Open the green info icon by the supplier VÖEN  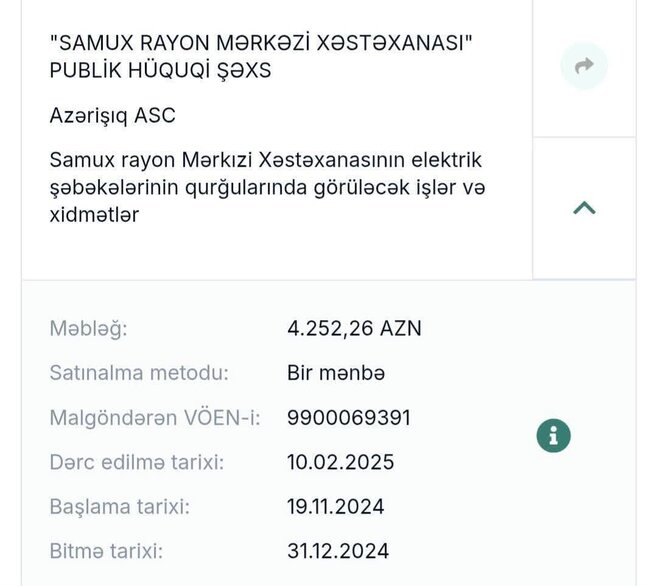click(553, 435)
